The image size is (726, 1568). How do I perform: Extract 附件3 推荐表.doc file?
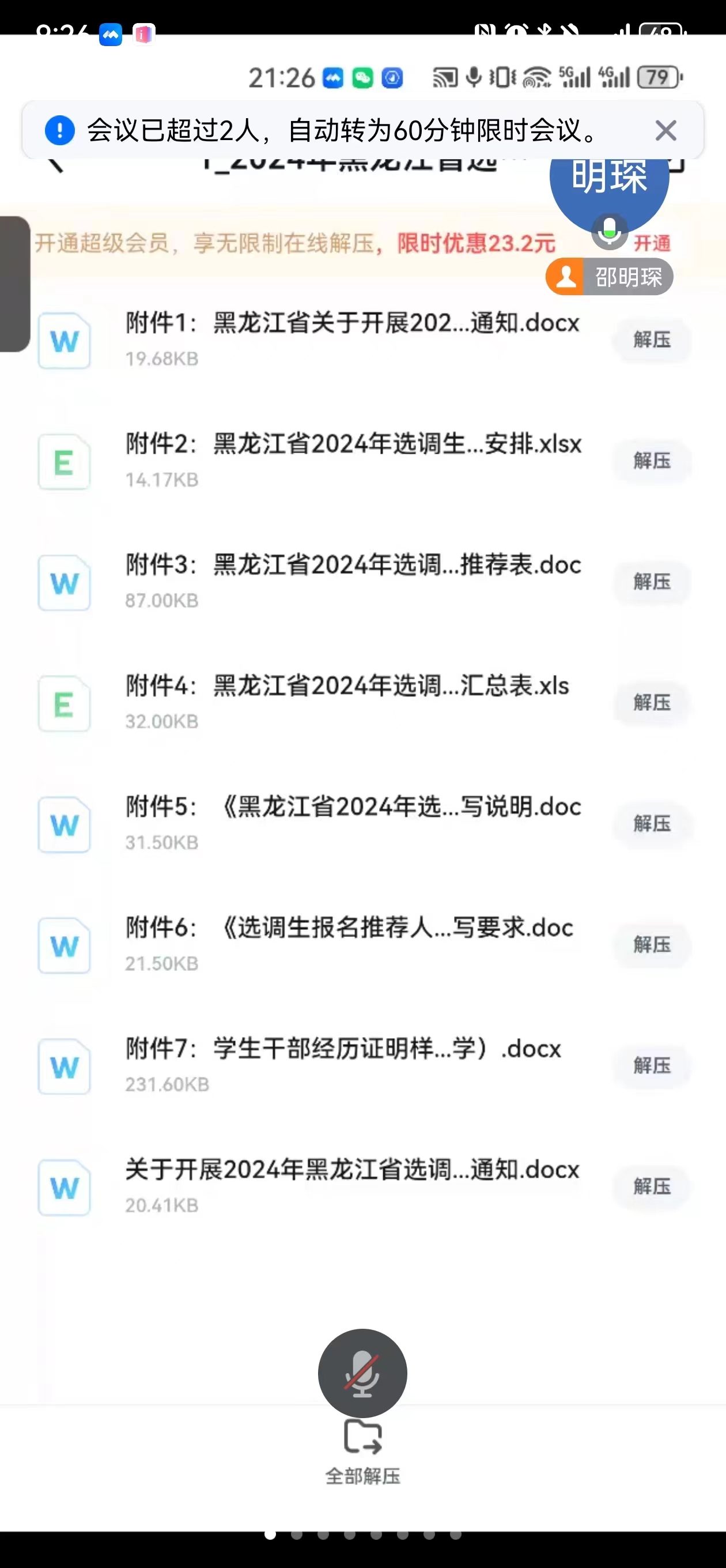[x=652, y=582]
